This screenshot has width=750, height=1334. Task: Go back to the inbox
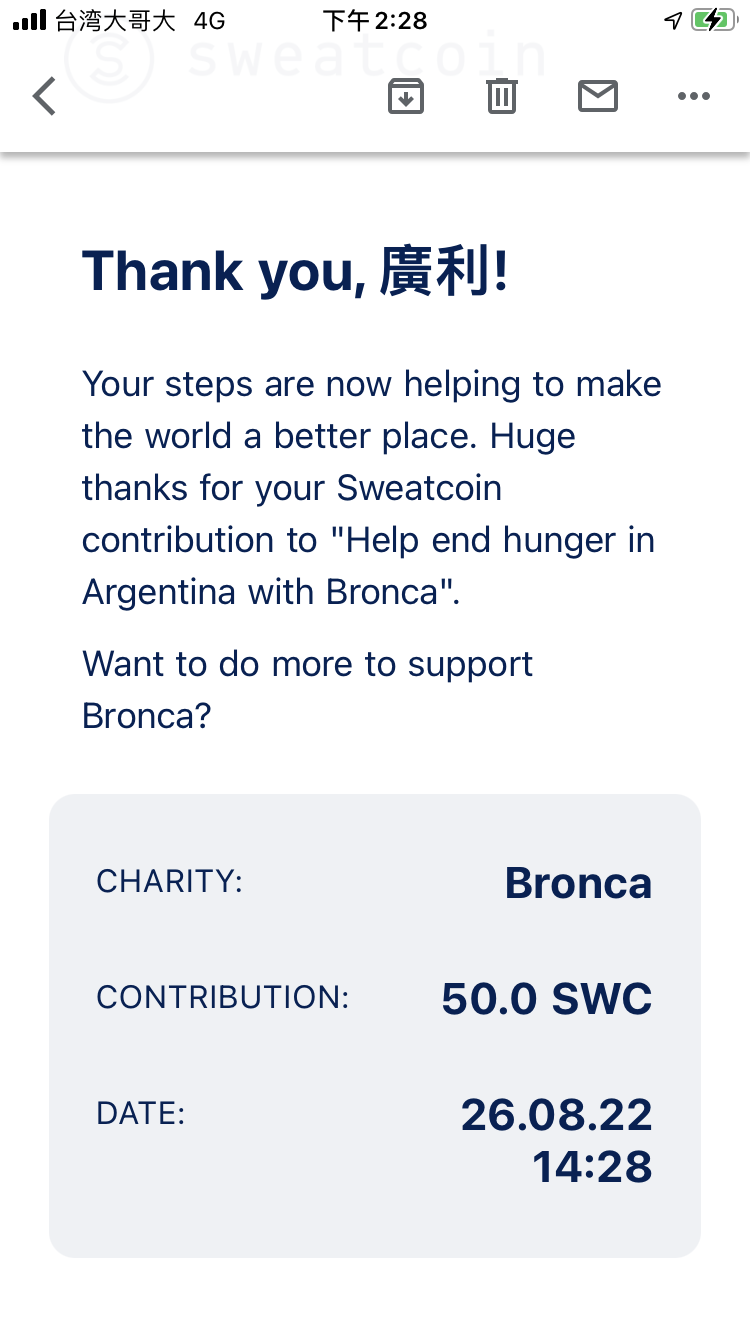pyautogui.click(x=44, y=97)
